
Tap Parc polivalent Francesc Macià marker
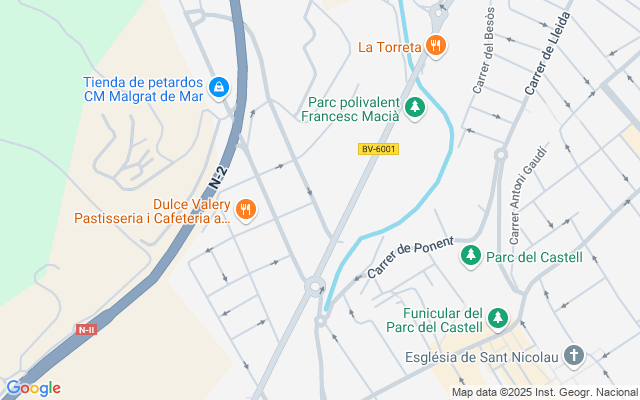(x=415, y=108)
